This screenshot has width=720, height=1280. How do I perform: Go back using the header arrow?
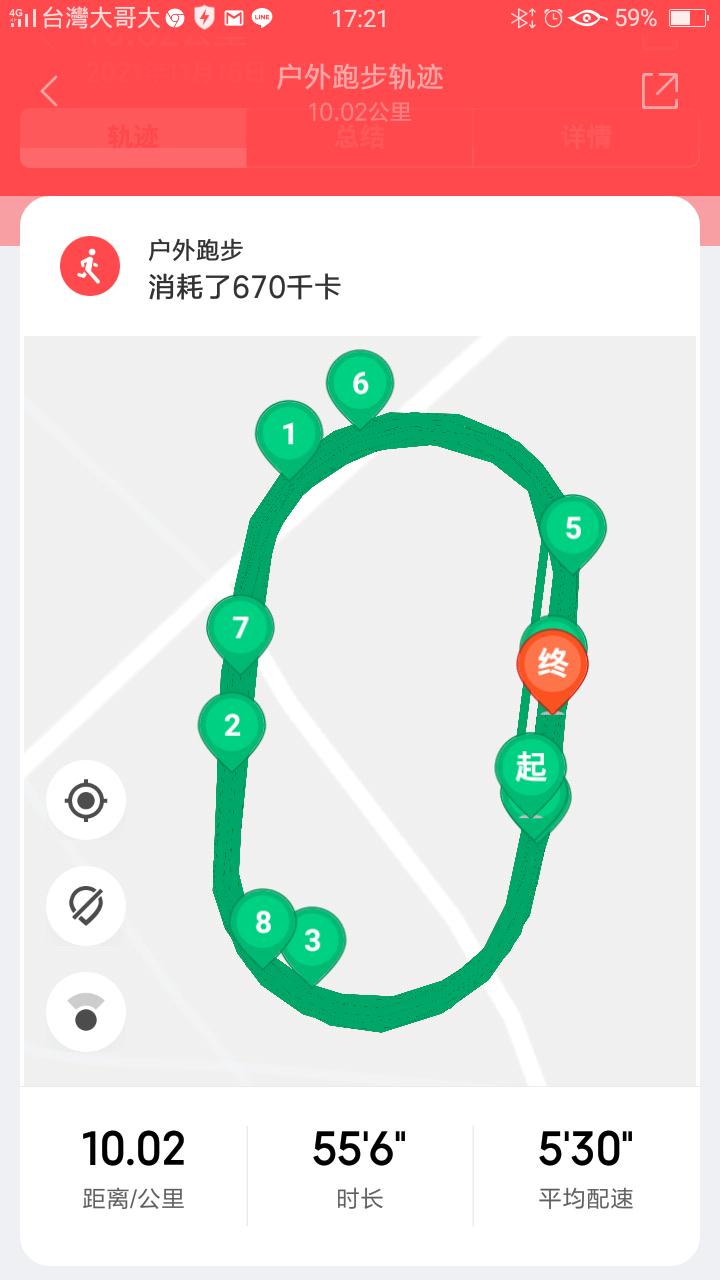point(49,91)
